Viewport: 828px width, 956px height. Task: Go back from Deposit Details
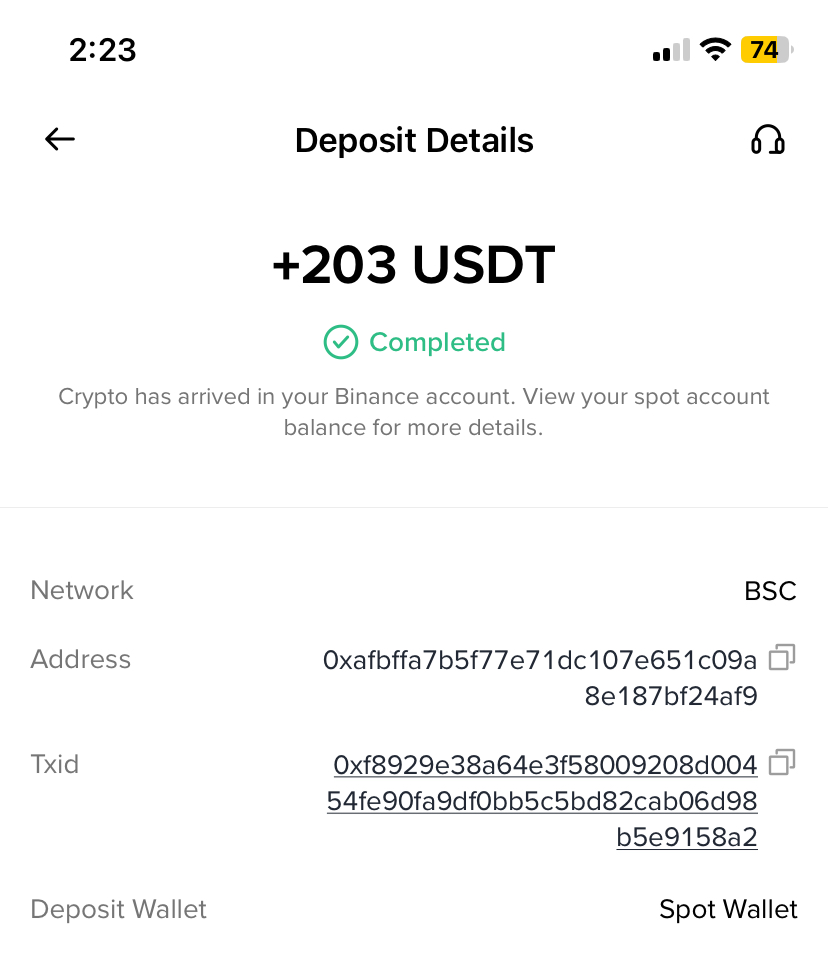pos(60,140)
